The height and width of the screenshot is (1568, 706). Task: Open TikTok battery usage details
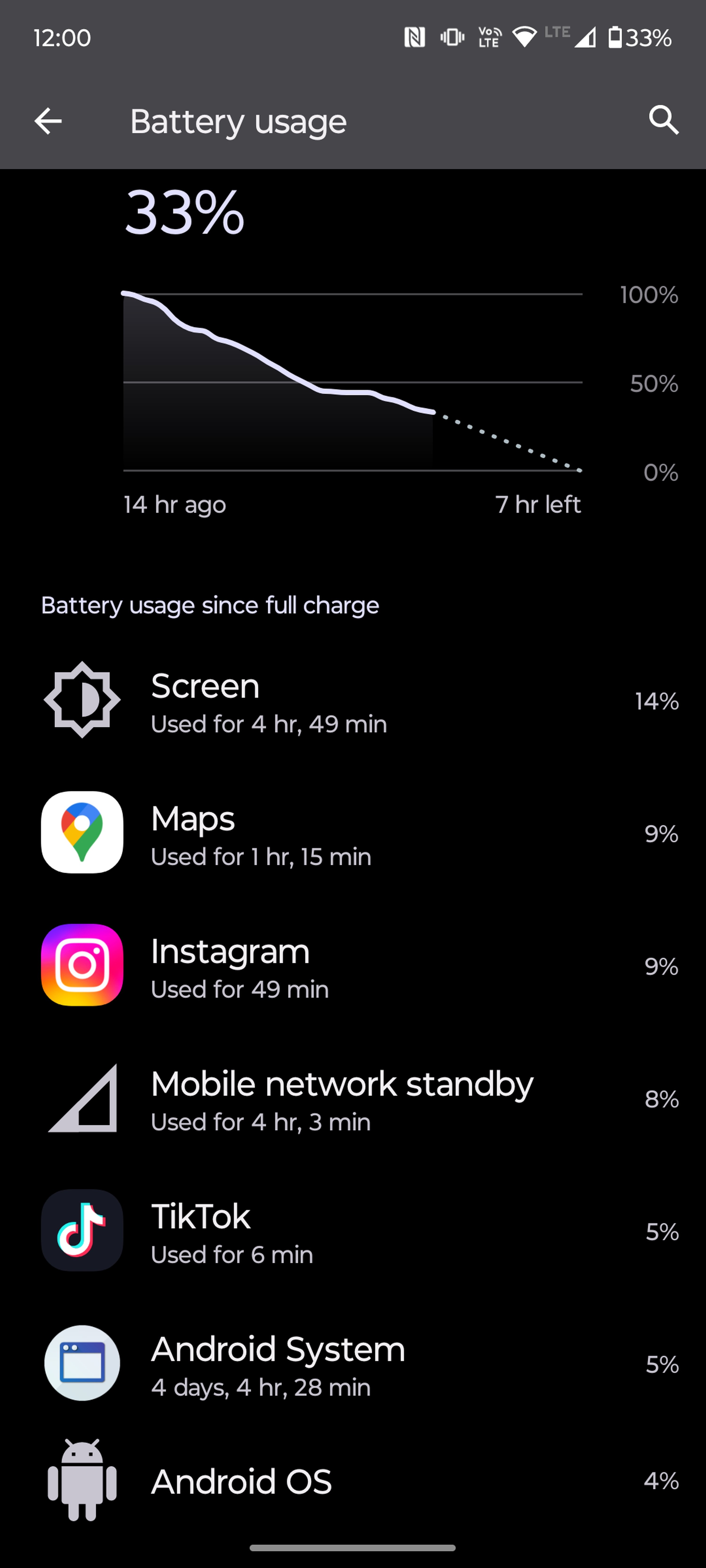click(353, 1231)
